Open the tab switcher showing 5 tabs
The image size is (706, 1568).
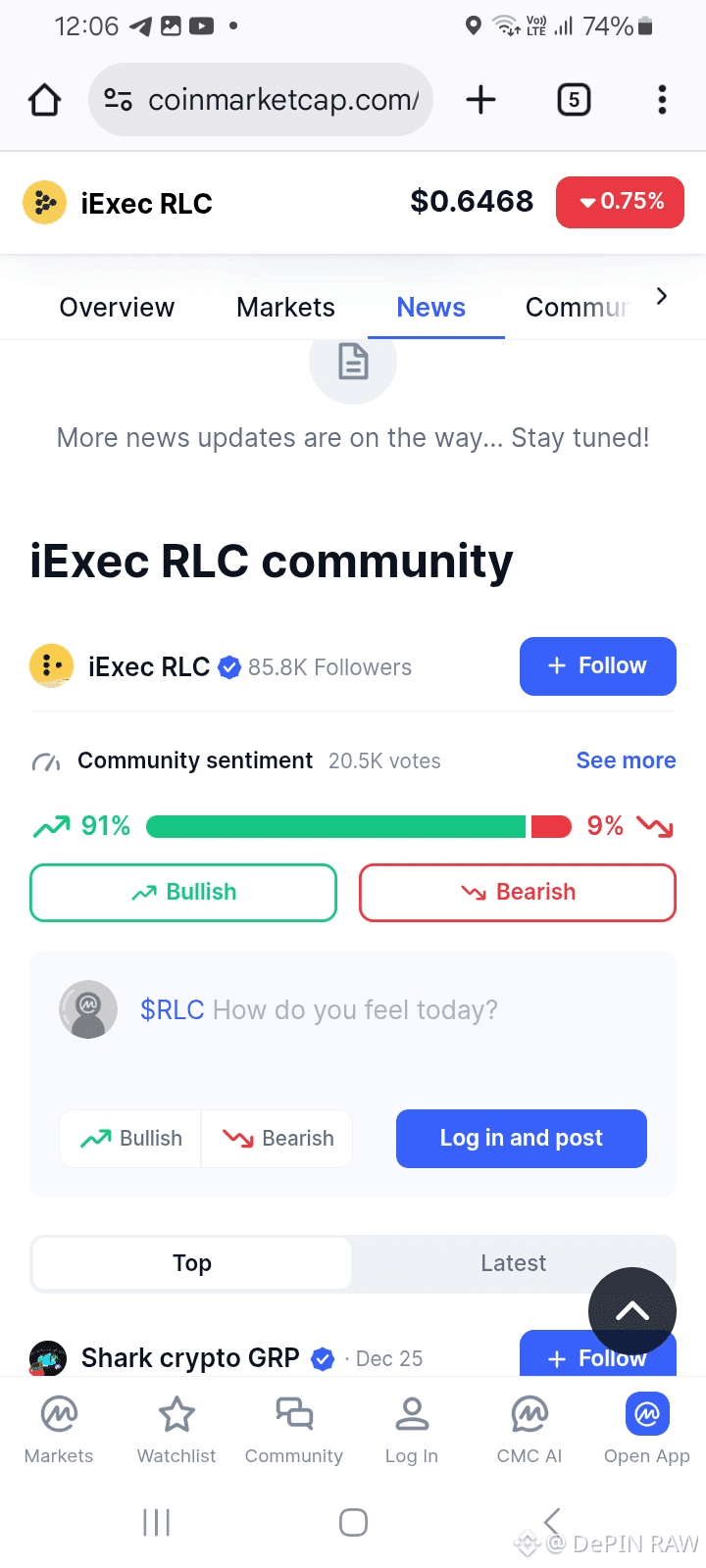pos(574,100)
